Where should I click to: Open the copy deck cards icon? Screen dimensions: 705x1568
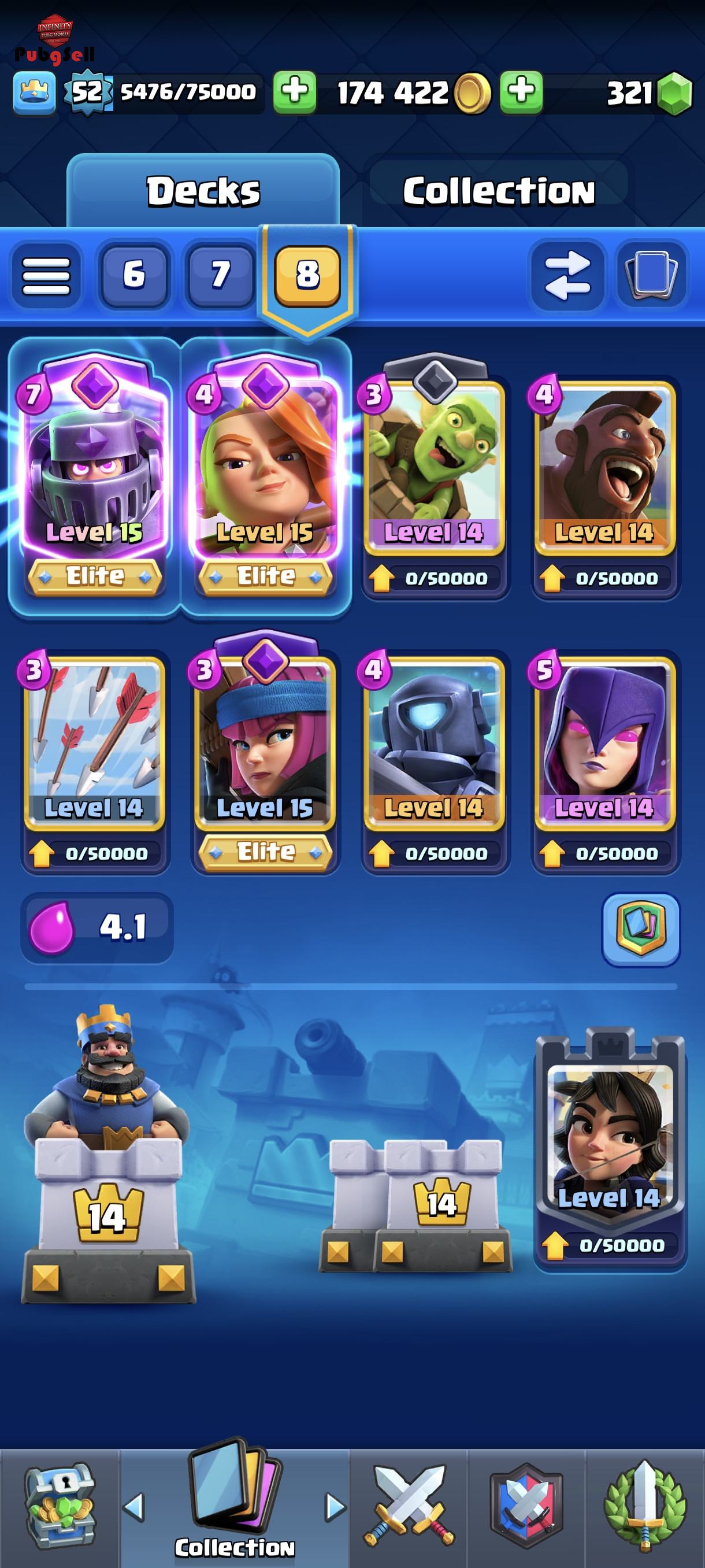(651, 275)
